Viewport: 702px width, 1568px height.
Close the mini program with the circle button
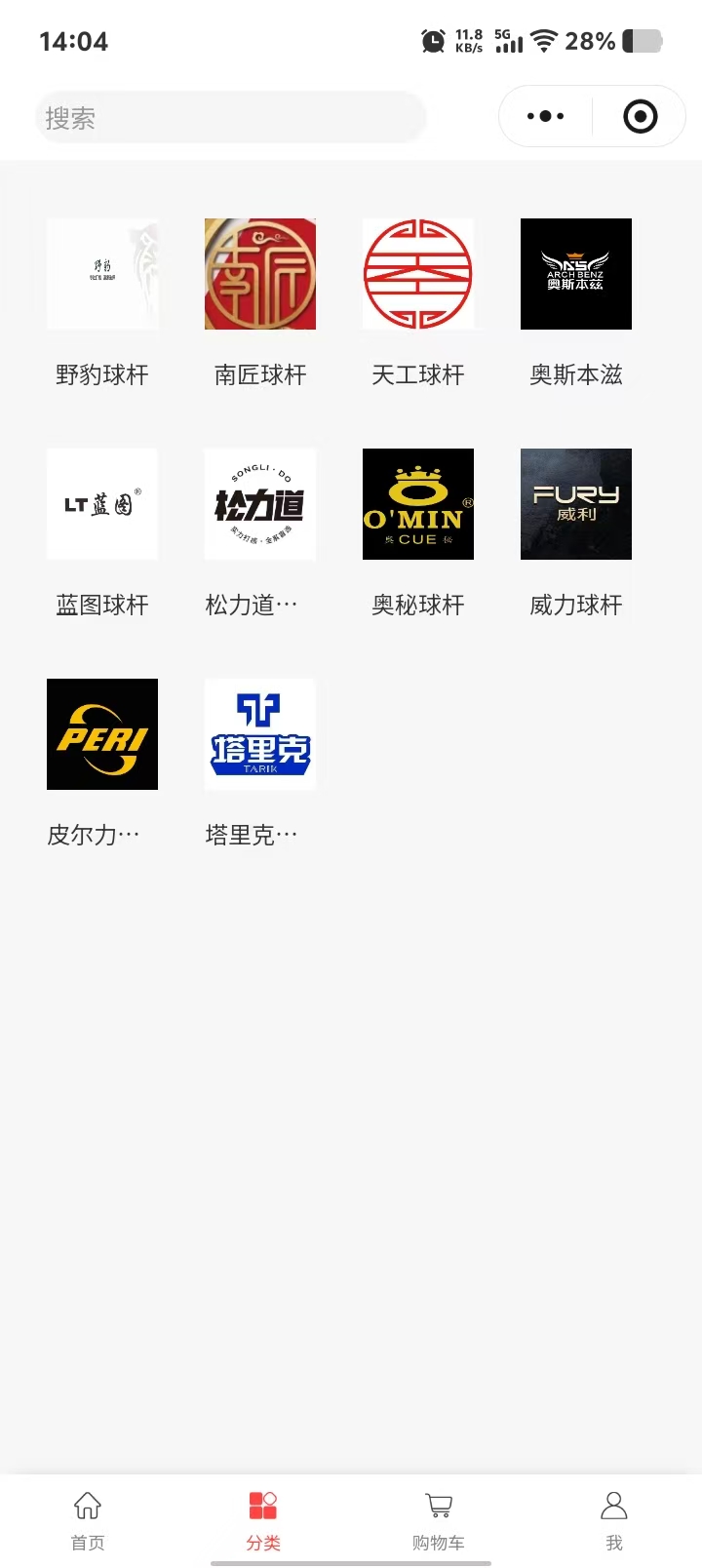[x=640, y=116]
